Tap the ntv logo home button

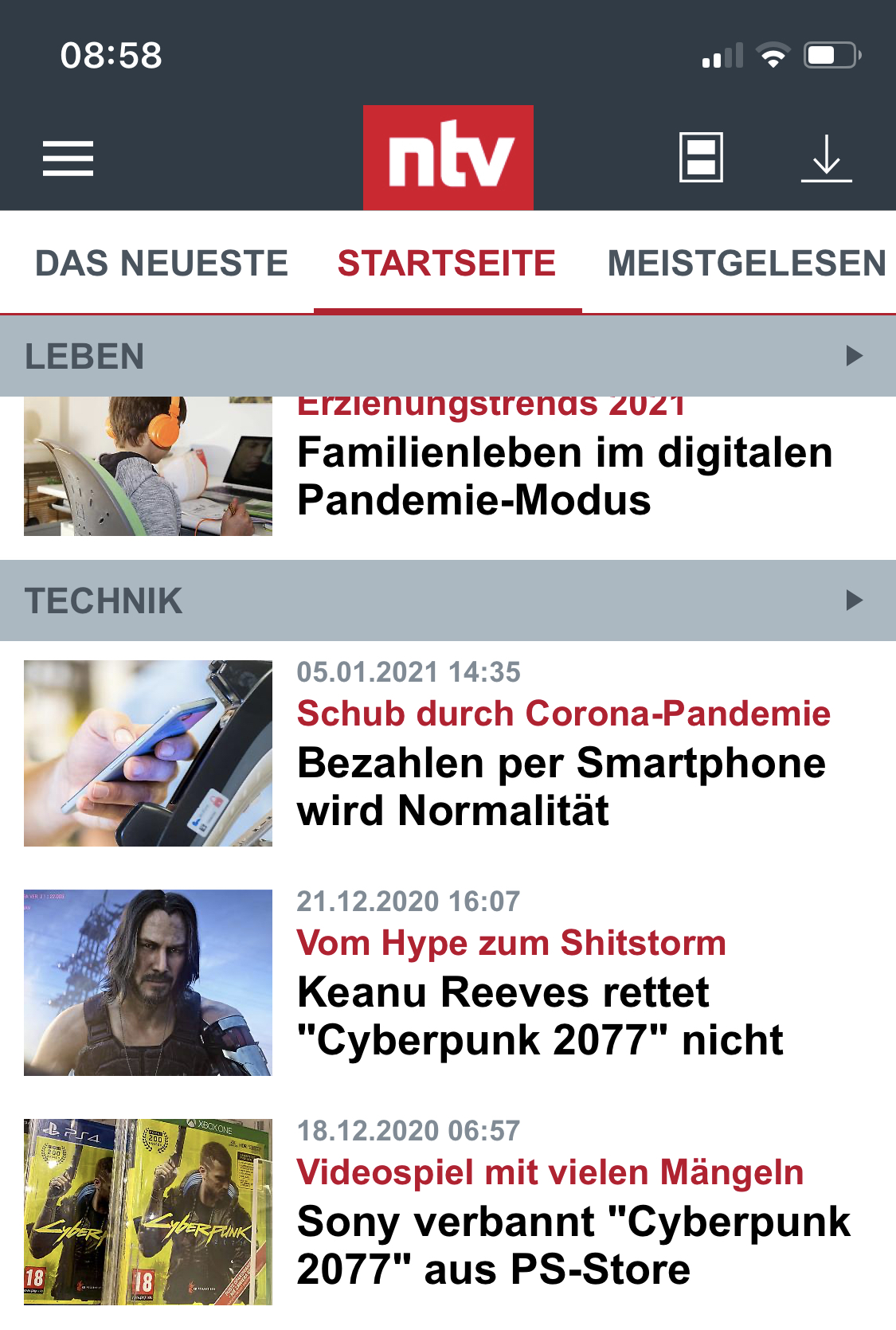click(x=448, y=158)
